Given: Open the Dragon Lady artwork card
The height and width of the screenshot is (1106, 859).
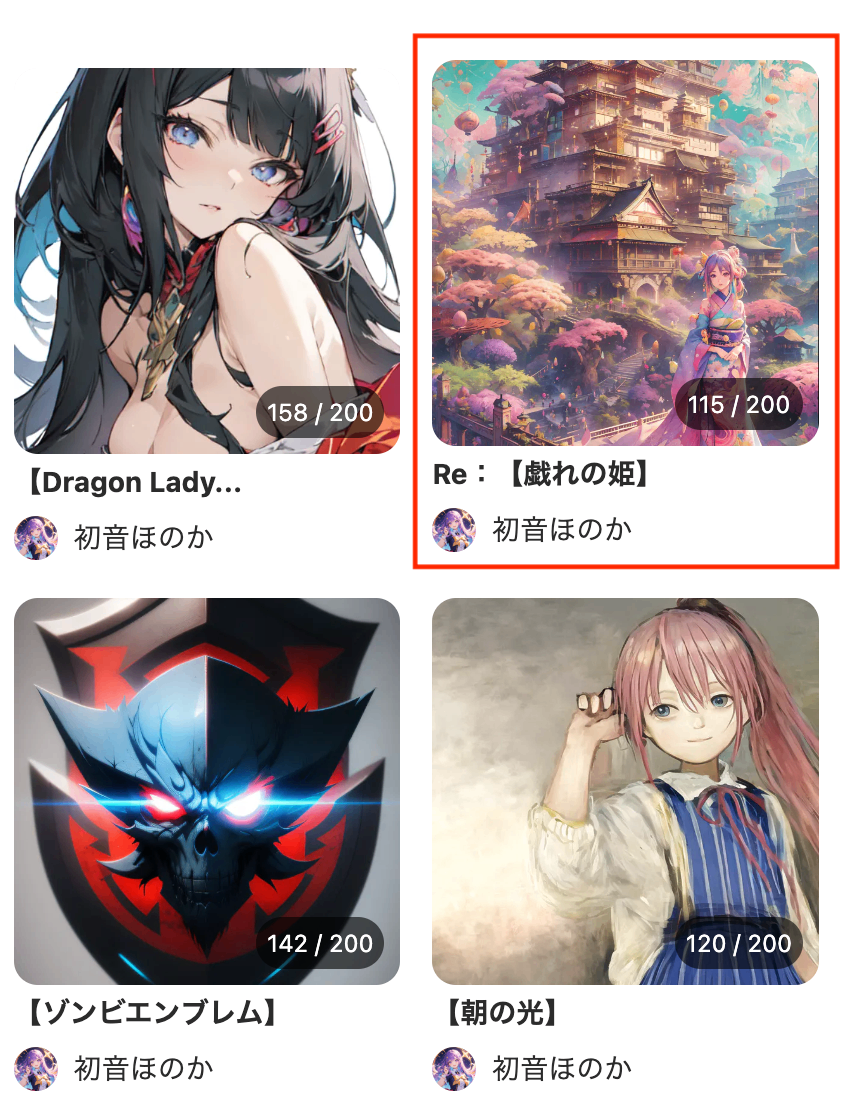Looking at the screenshot, I should [x=207, y=260].
